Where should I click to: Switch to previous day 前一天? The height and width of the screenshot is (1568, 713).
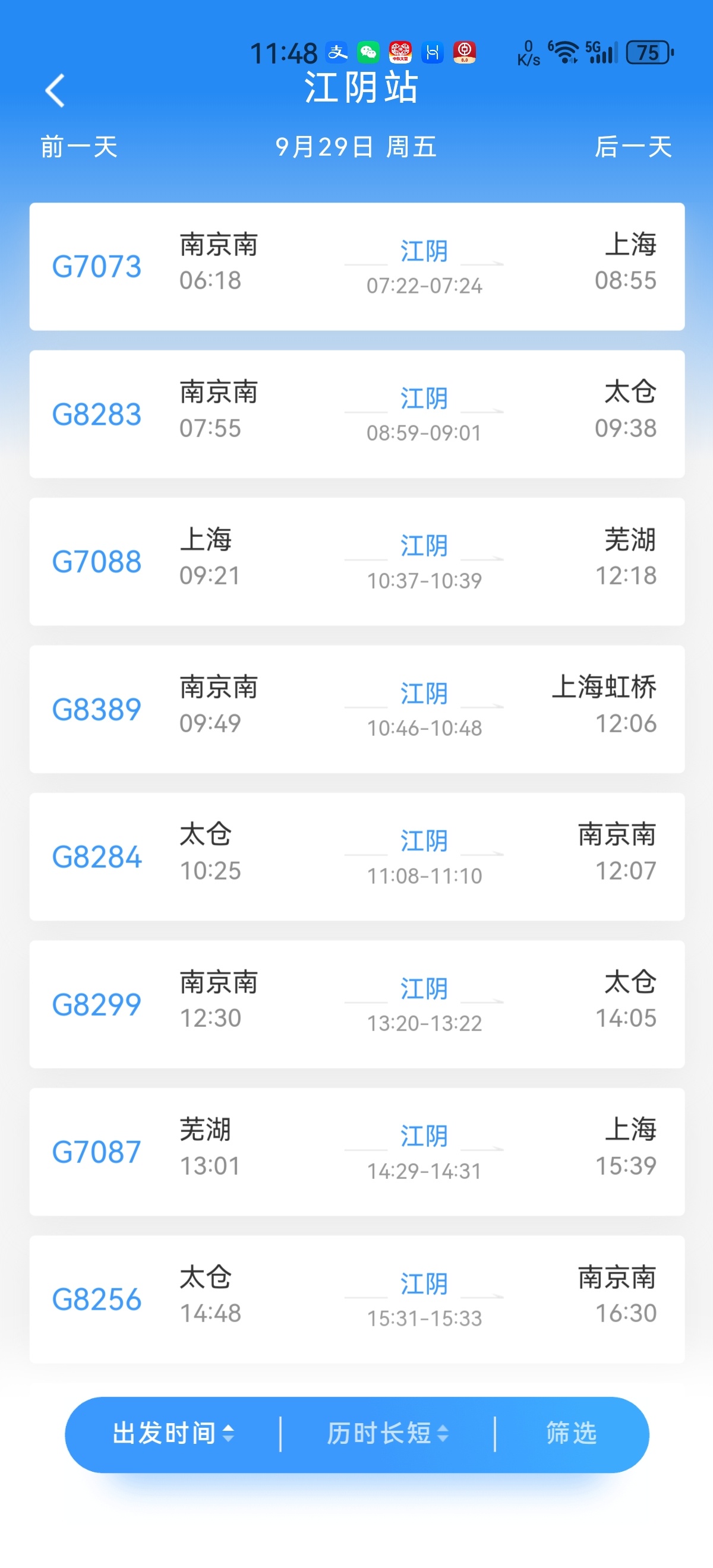(79, 147)
